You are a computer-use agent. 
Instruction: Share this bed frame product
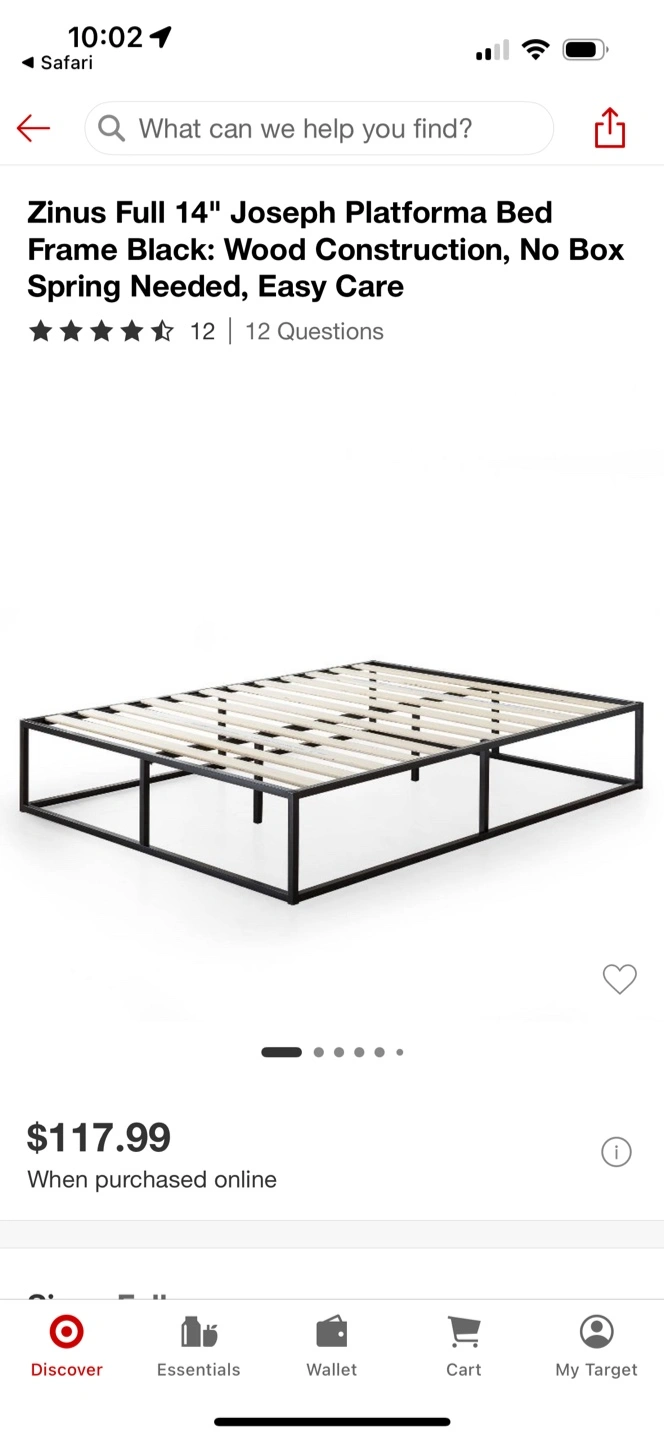coord(610,128)
